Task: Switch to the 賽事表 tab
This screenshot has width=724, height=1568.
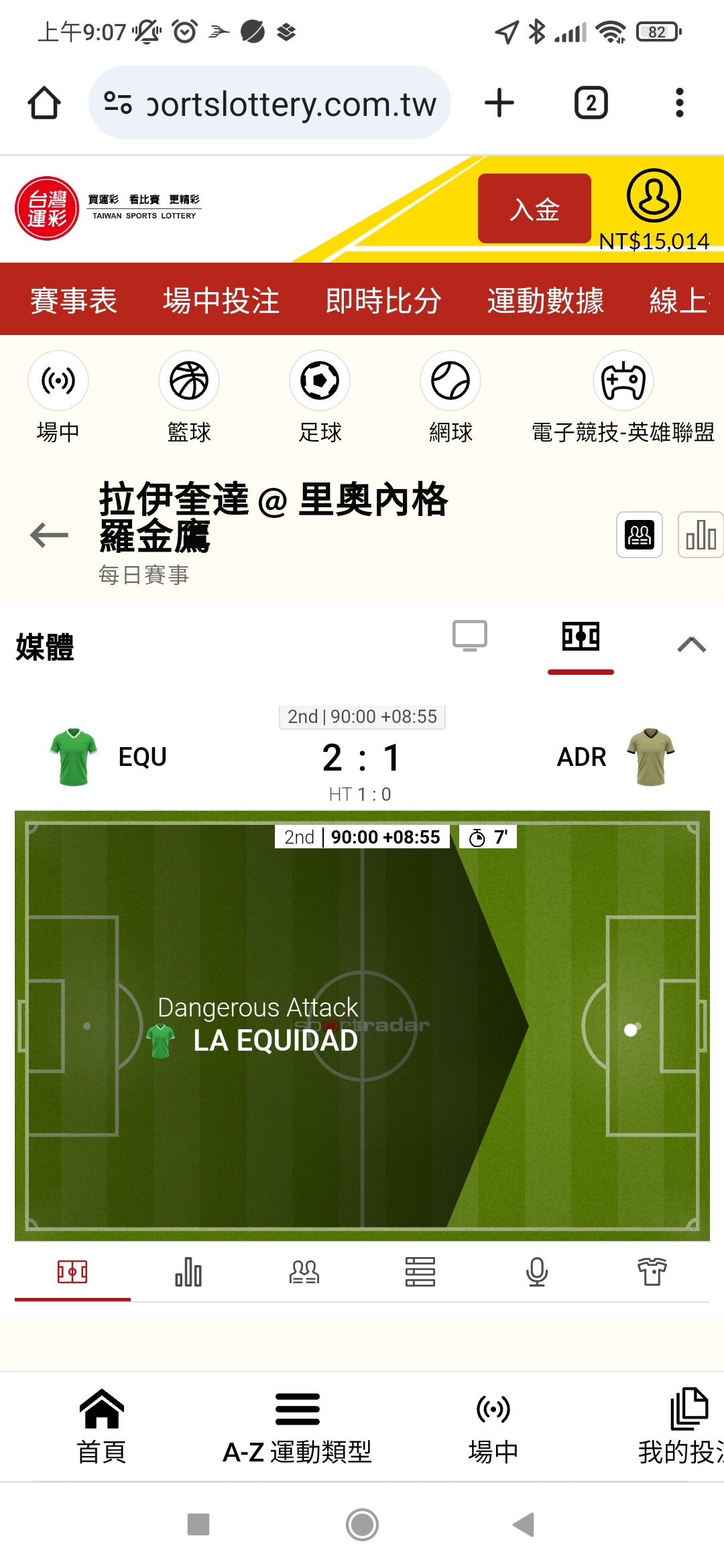Action: coord(74,300)
